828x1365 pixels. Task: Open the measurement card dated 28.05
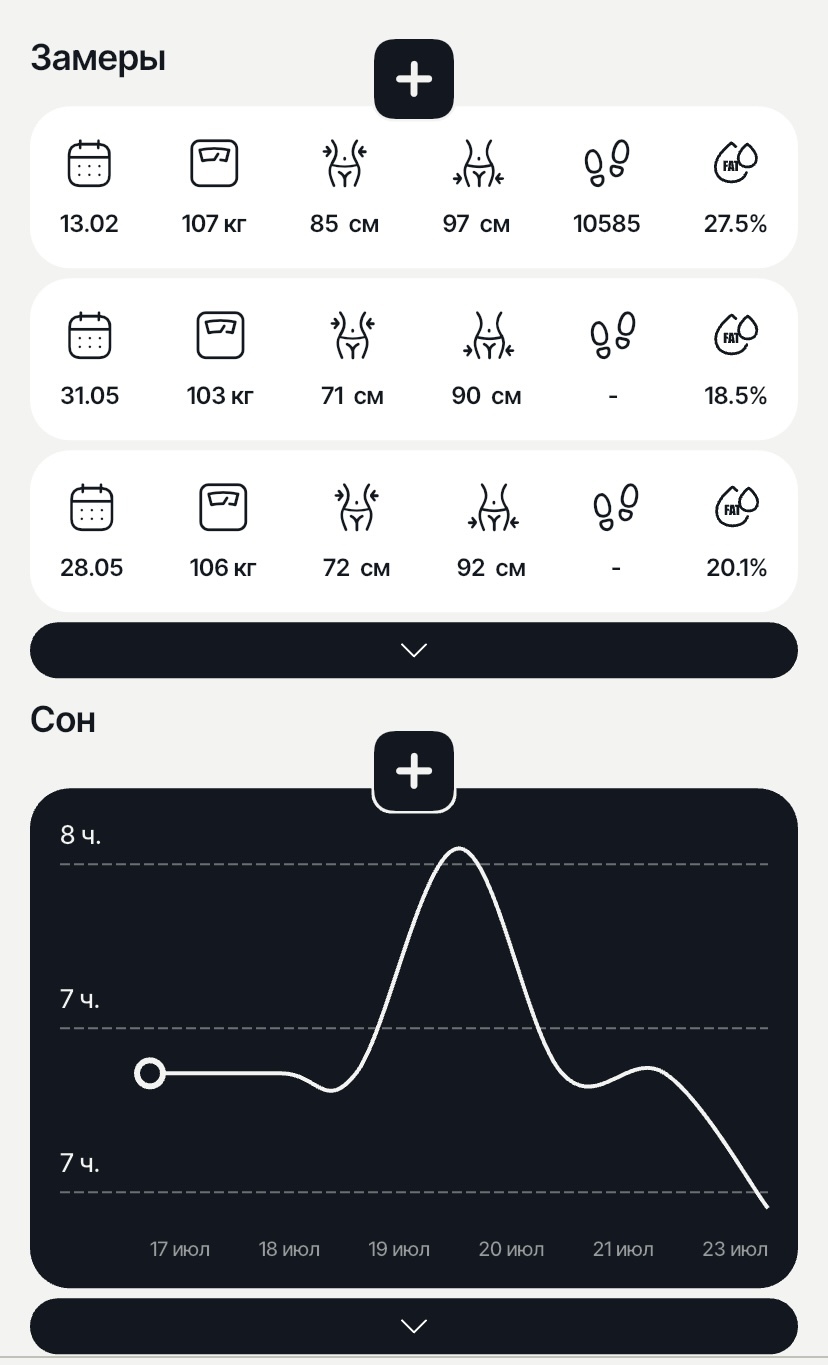[414, 532]
